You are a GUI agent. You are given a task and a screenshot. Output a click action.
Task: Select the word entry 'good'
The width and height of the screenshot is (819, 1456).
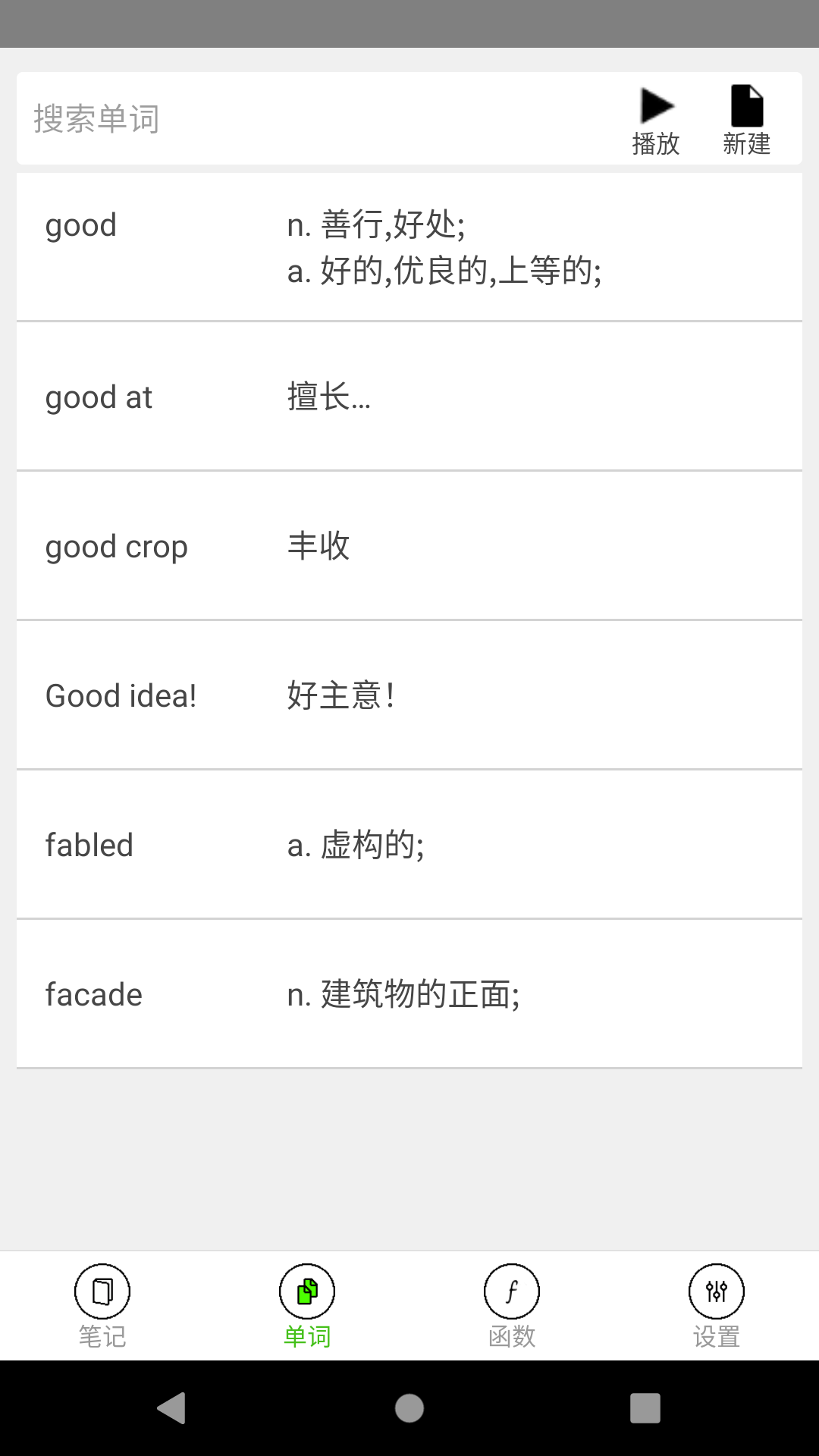tap(409, 246)
